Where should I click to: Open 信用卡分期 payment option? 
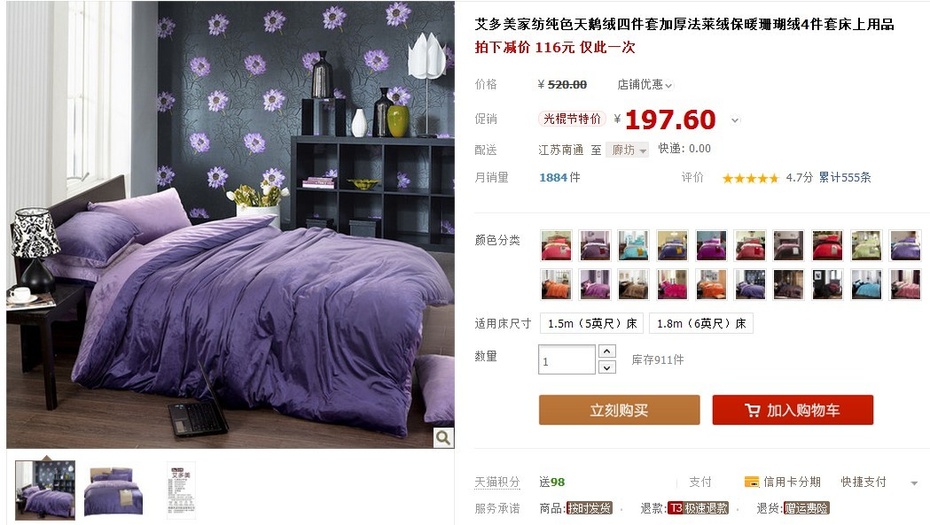(x=783, y=482)
